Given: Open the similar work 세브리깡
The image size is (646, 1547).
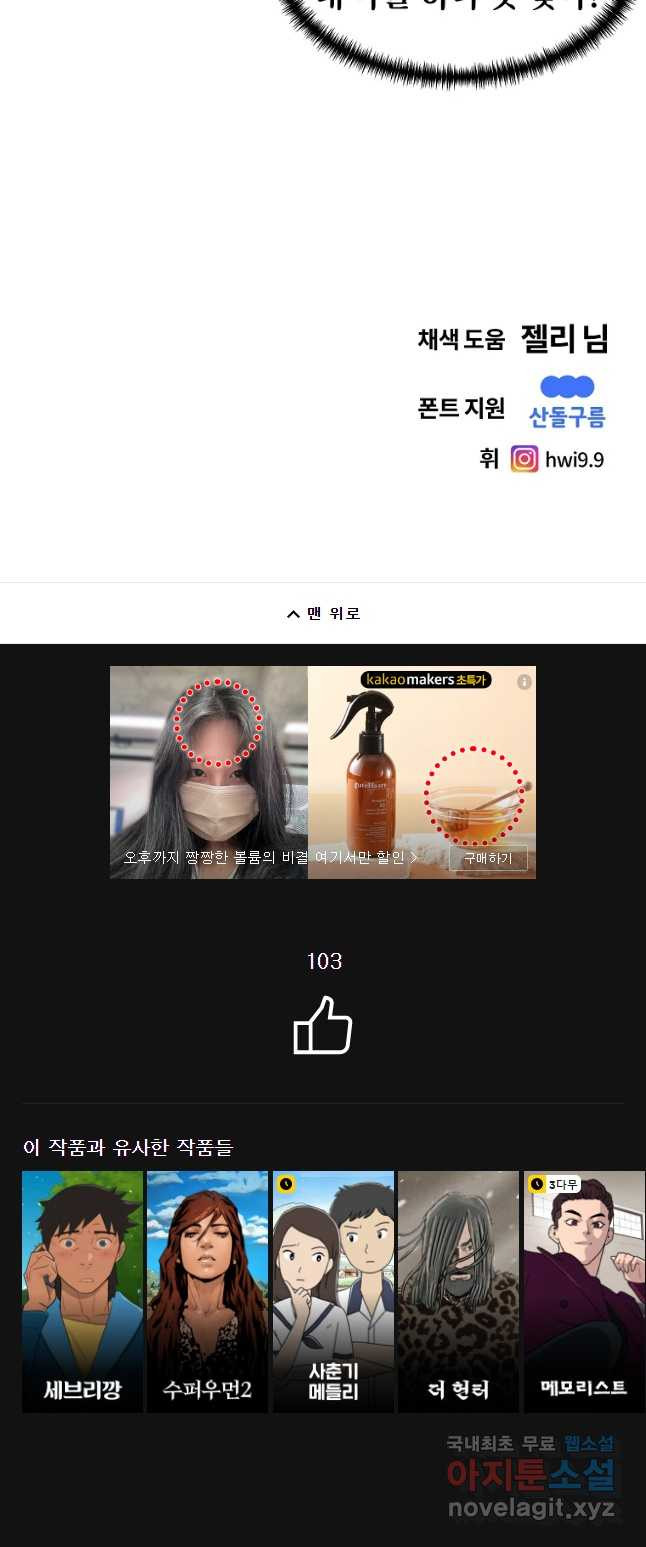Looking at the screenshot, I should click(82, 1290).
